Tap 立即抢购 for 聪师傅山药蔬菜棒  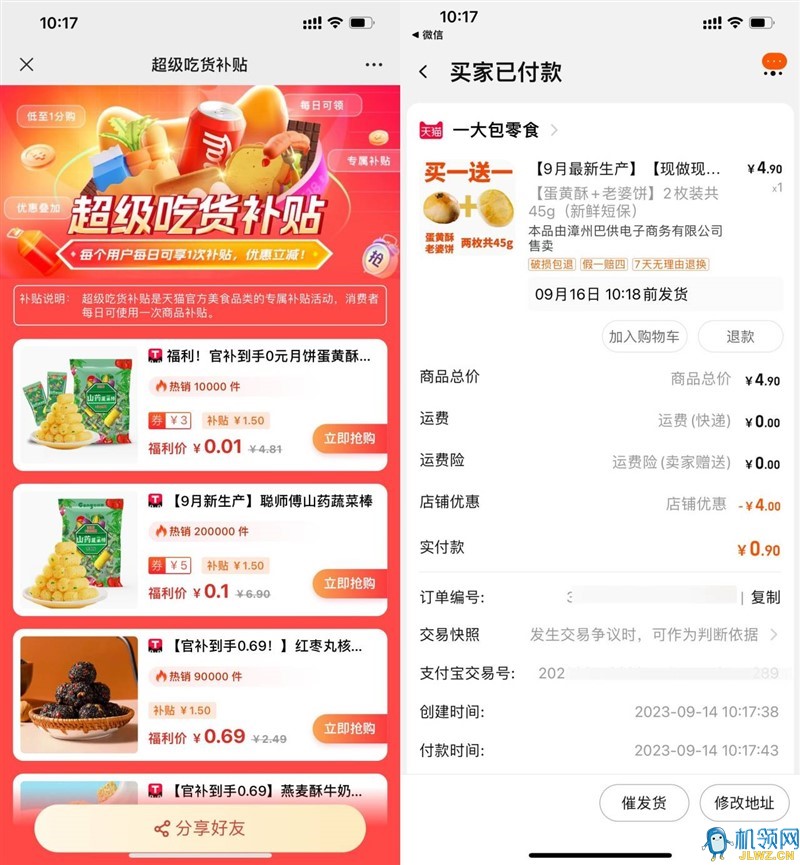point(349,583)
